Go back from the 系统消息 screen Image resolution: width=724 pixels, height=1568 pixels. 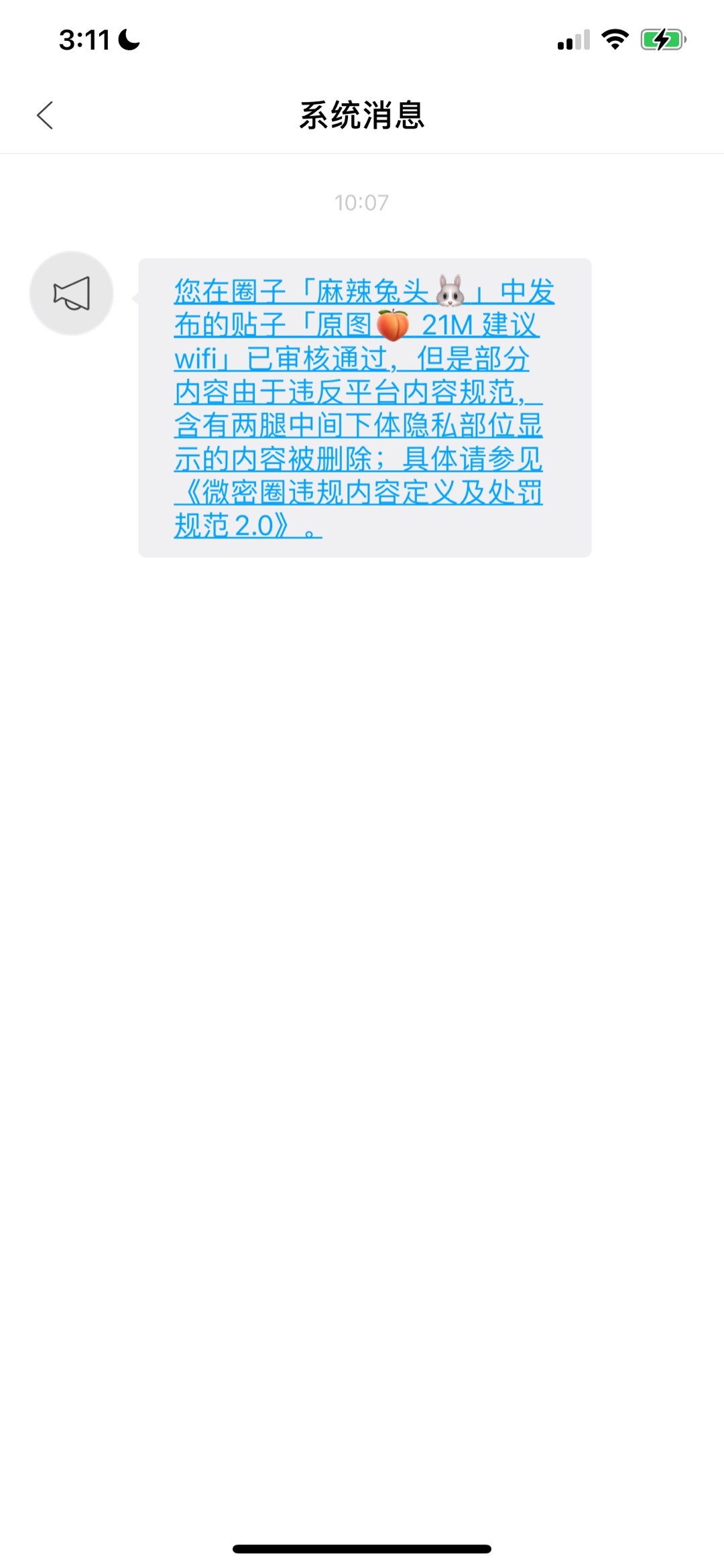point(45,115)
